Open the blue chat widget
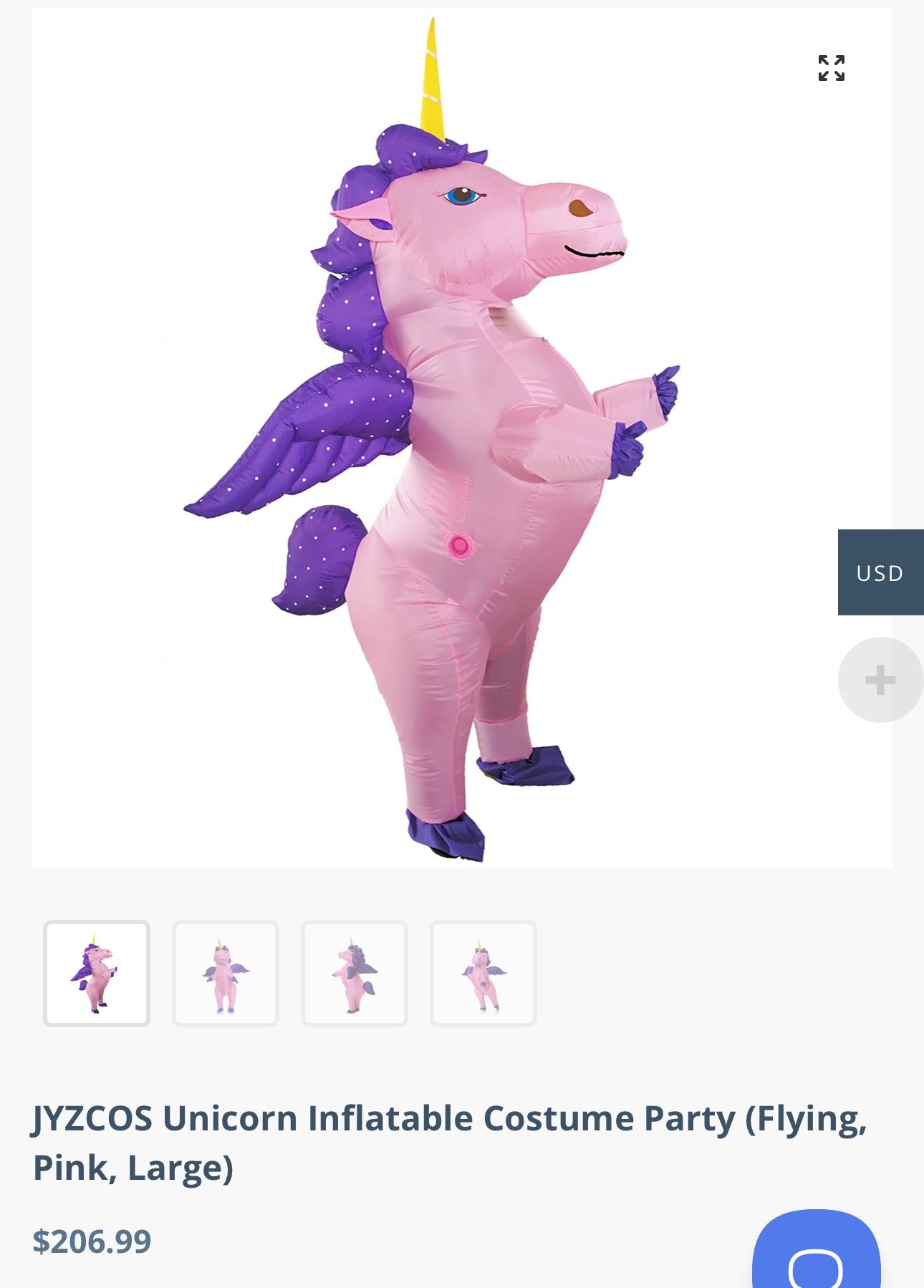924x1288 pixels. click(x=816, y=1255)
